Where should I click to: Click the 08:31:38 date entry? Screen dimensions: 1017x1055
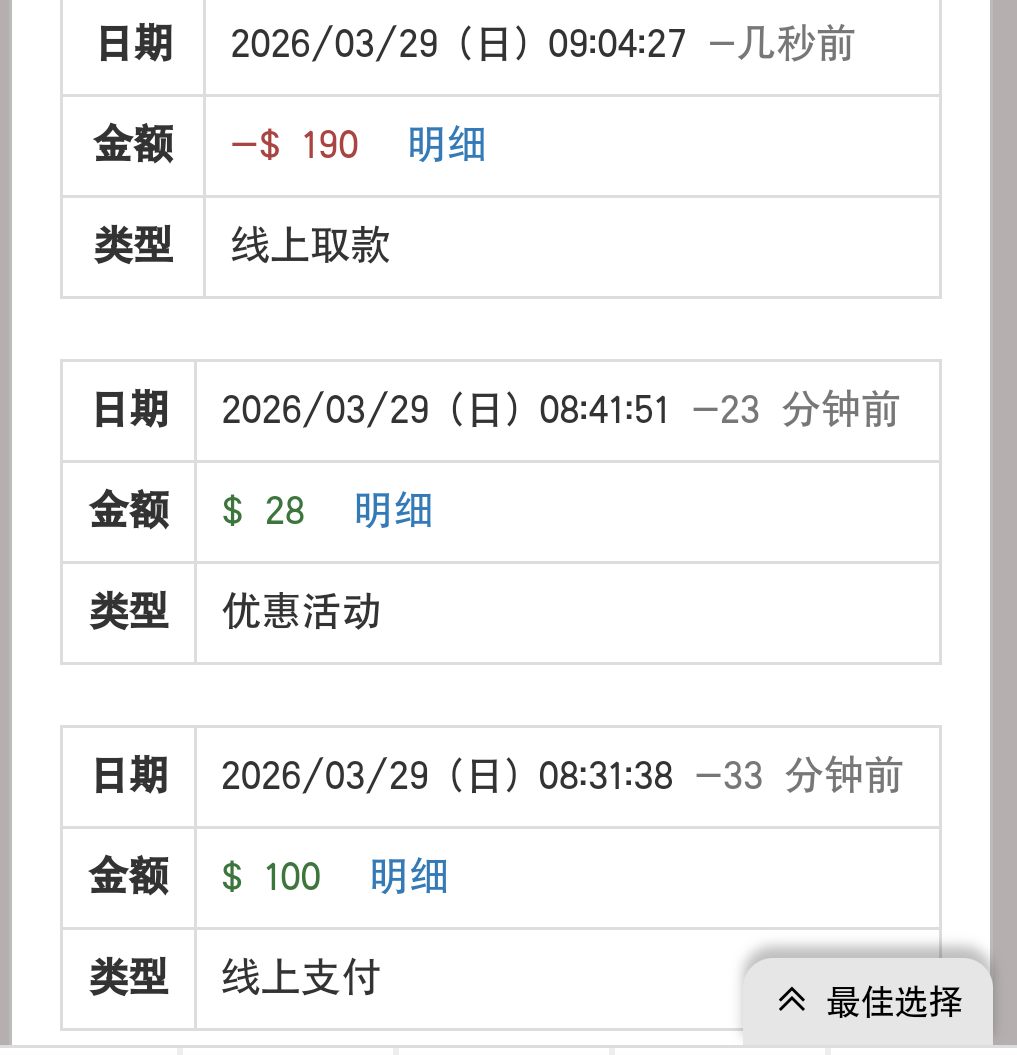444,776
